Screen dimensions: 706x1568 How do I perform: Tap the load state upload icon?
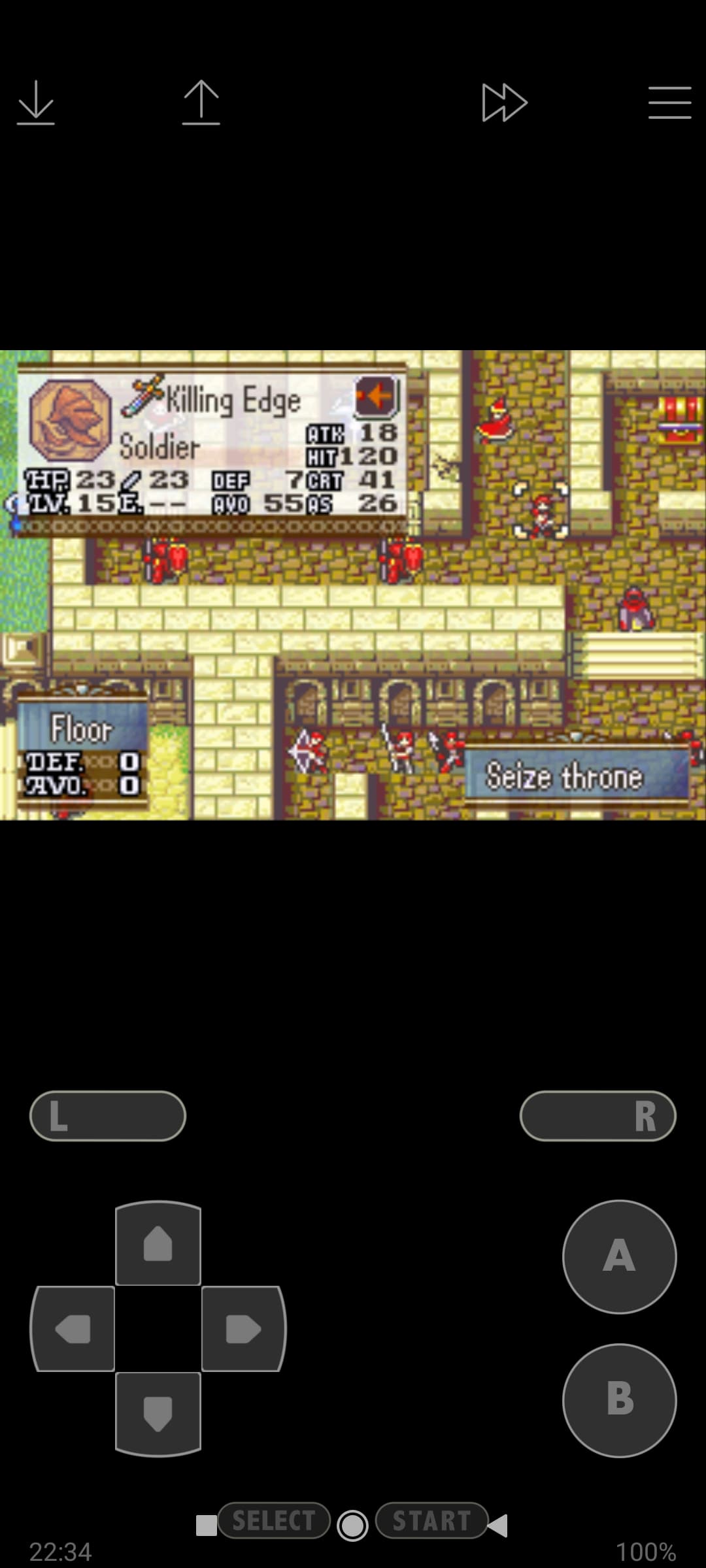coord(201,103)
